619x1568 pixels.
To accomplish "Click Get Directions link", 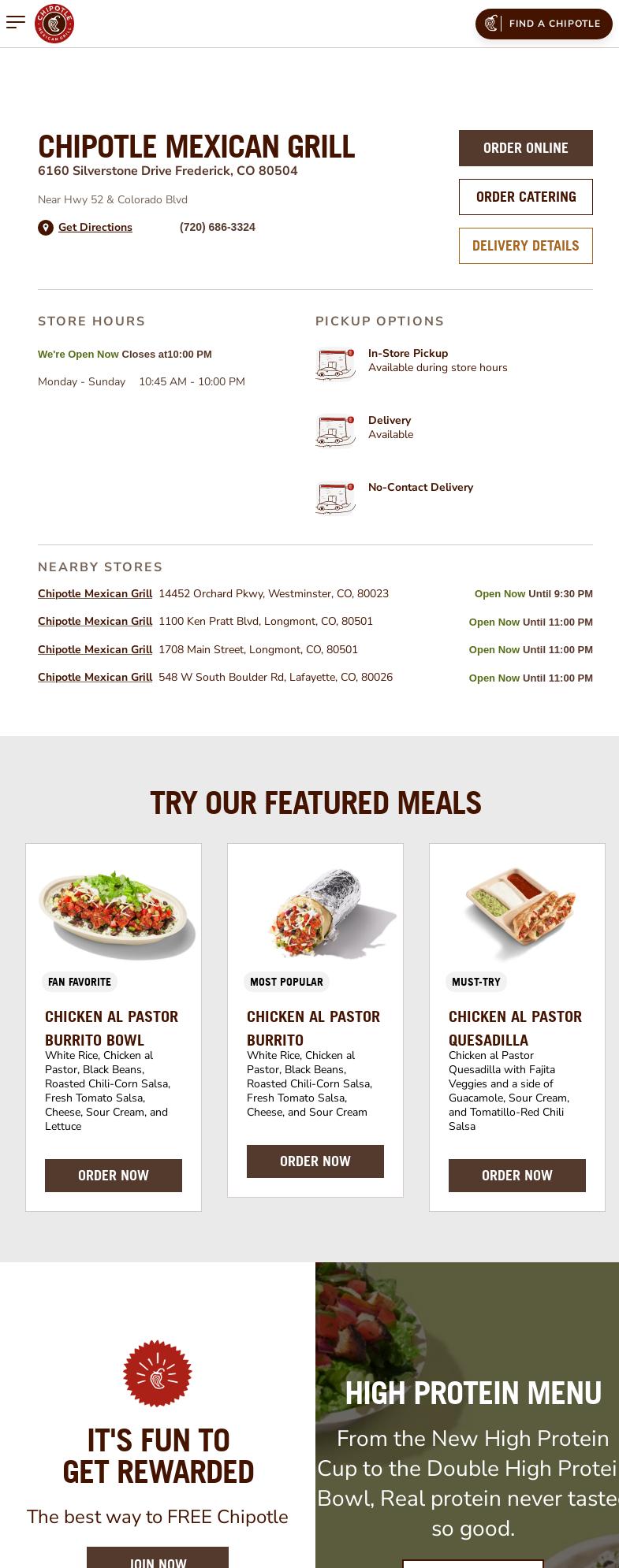I will click(x=95, y=228).
